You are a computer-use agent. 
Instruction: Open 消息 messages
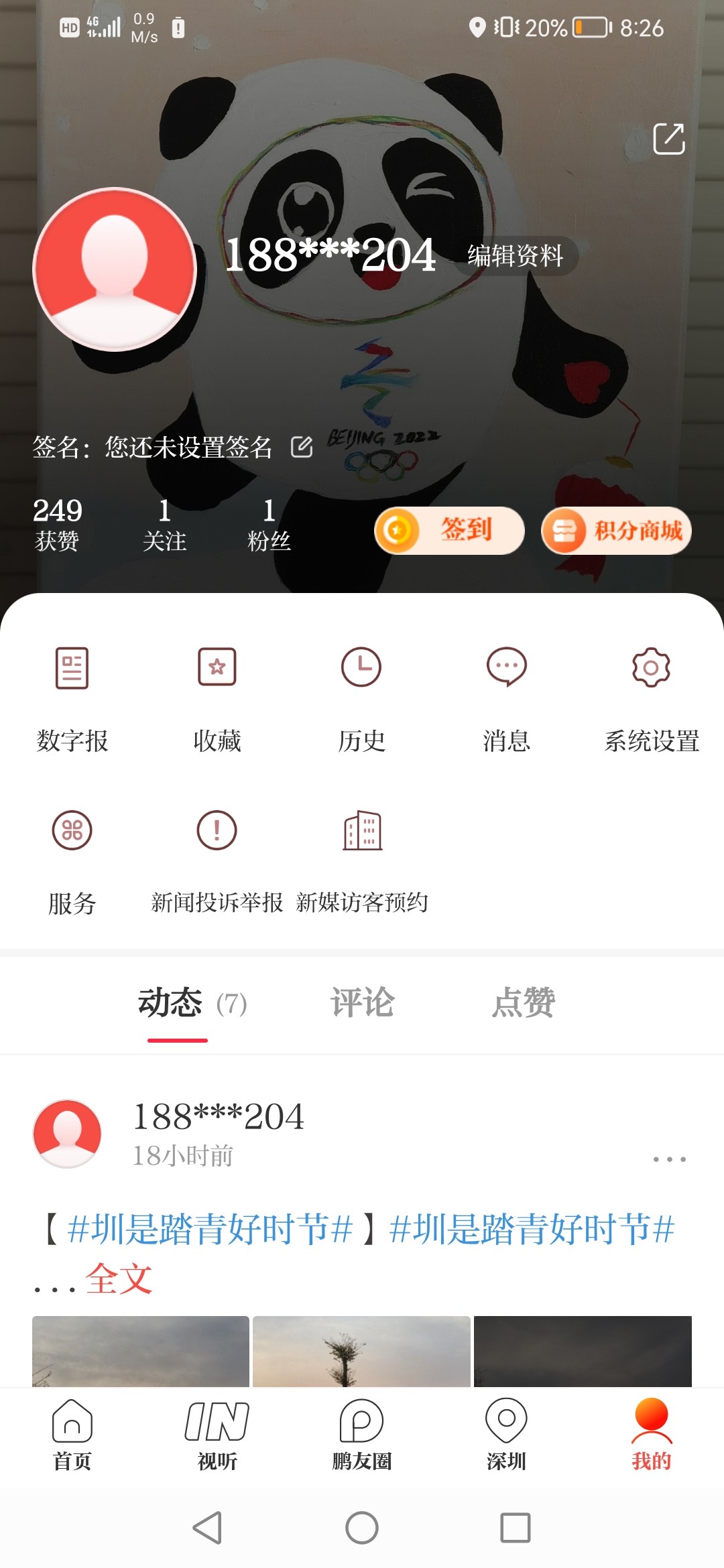[506, 698]
